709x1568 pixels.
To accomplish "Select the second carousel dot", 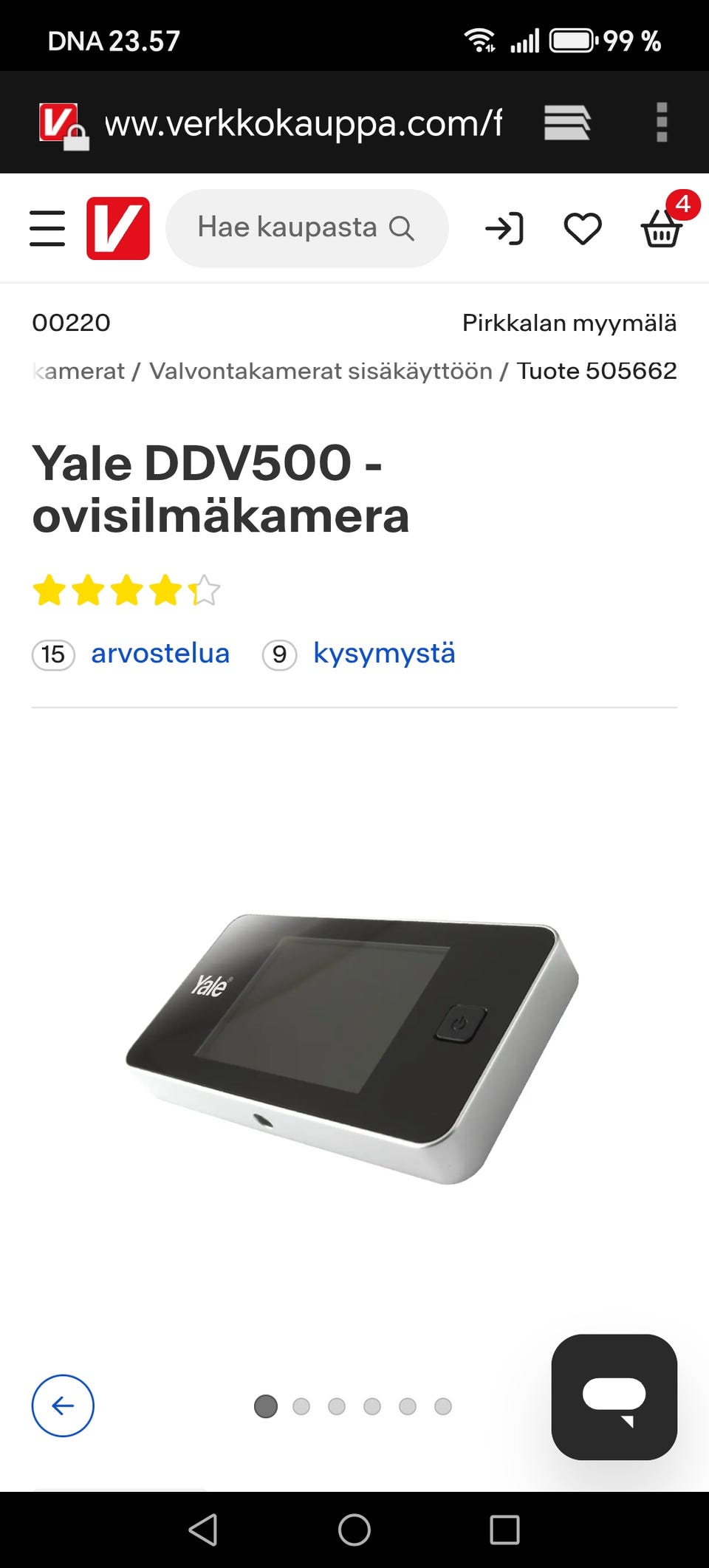I will pos(301,1406).
